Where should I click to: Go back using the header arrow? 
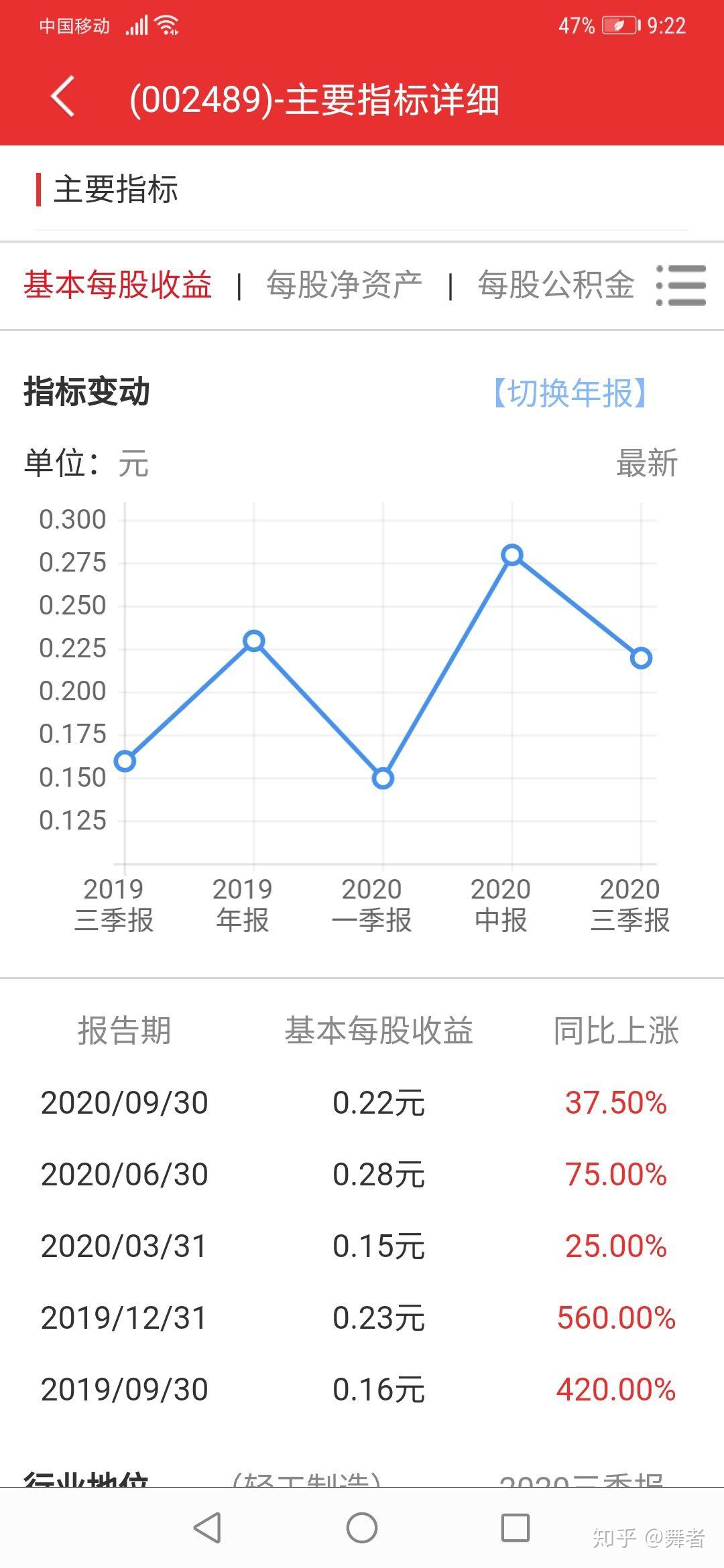tap(63, 97)
